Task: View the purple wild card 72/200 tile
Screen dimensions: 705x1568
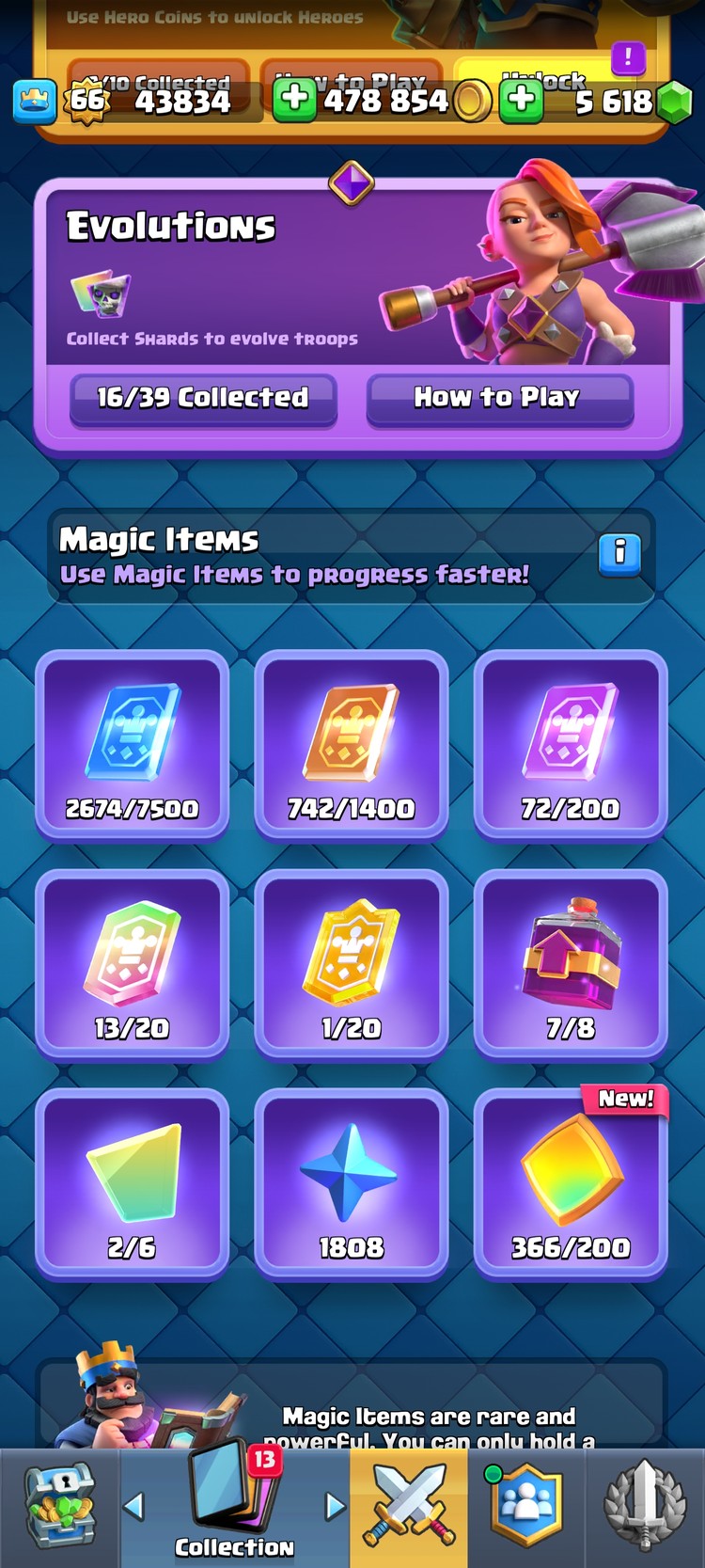Action: (571, 744)
